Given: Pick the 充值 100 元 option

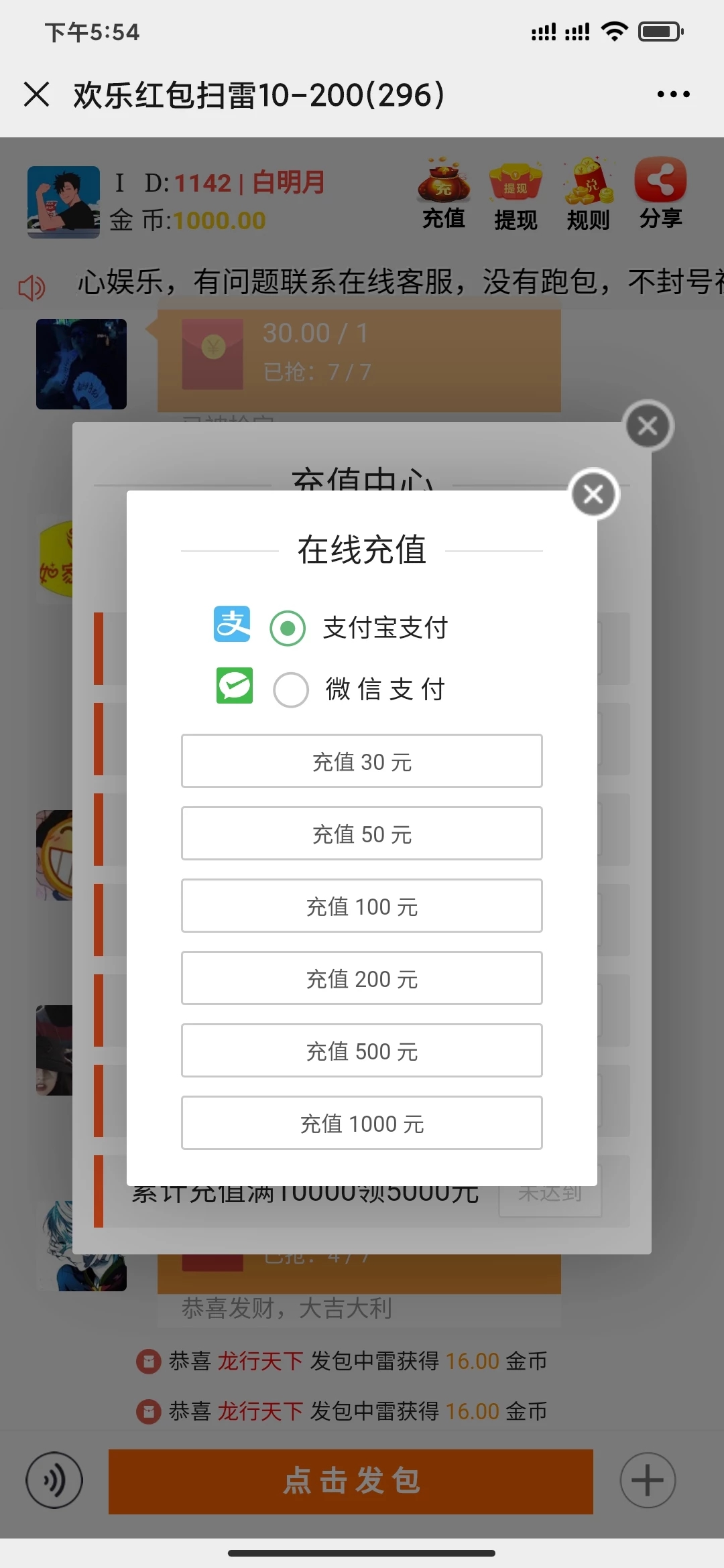Looking at the screenshot, I should tap(362, 906).
